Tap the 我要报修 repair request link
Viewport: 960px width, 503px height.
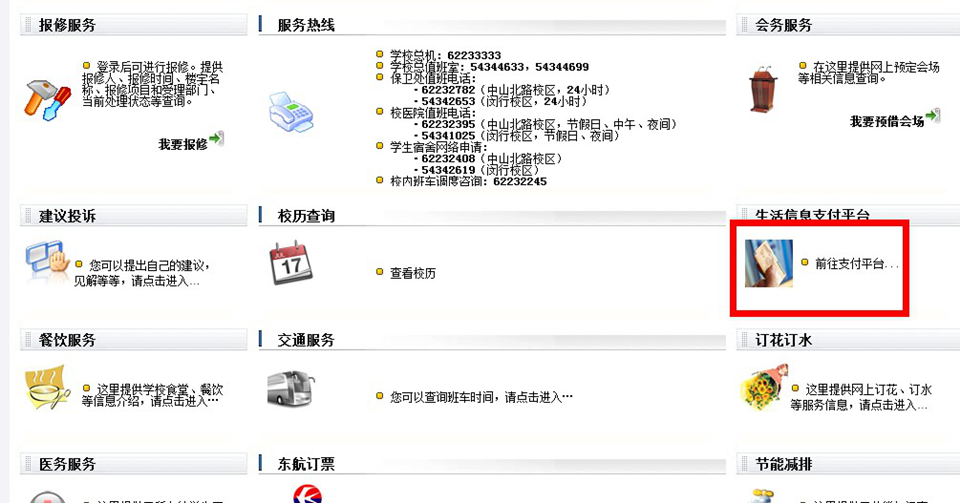[183, 144]
